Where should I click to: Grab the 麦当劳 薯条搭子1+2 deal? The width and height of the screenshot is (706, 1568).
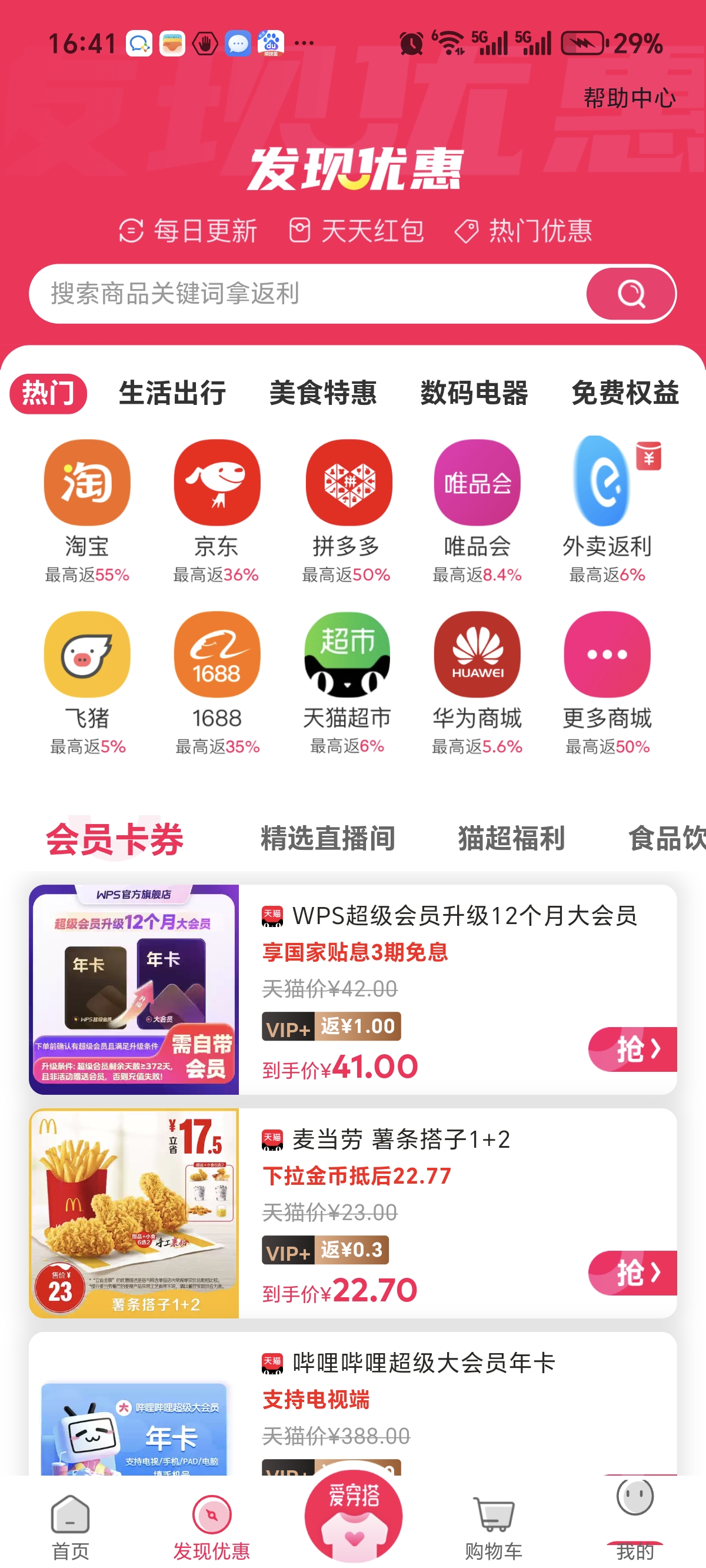(x=633, y=1272)
